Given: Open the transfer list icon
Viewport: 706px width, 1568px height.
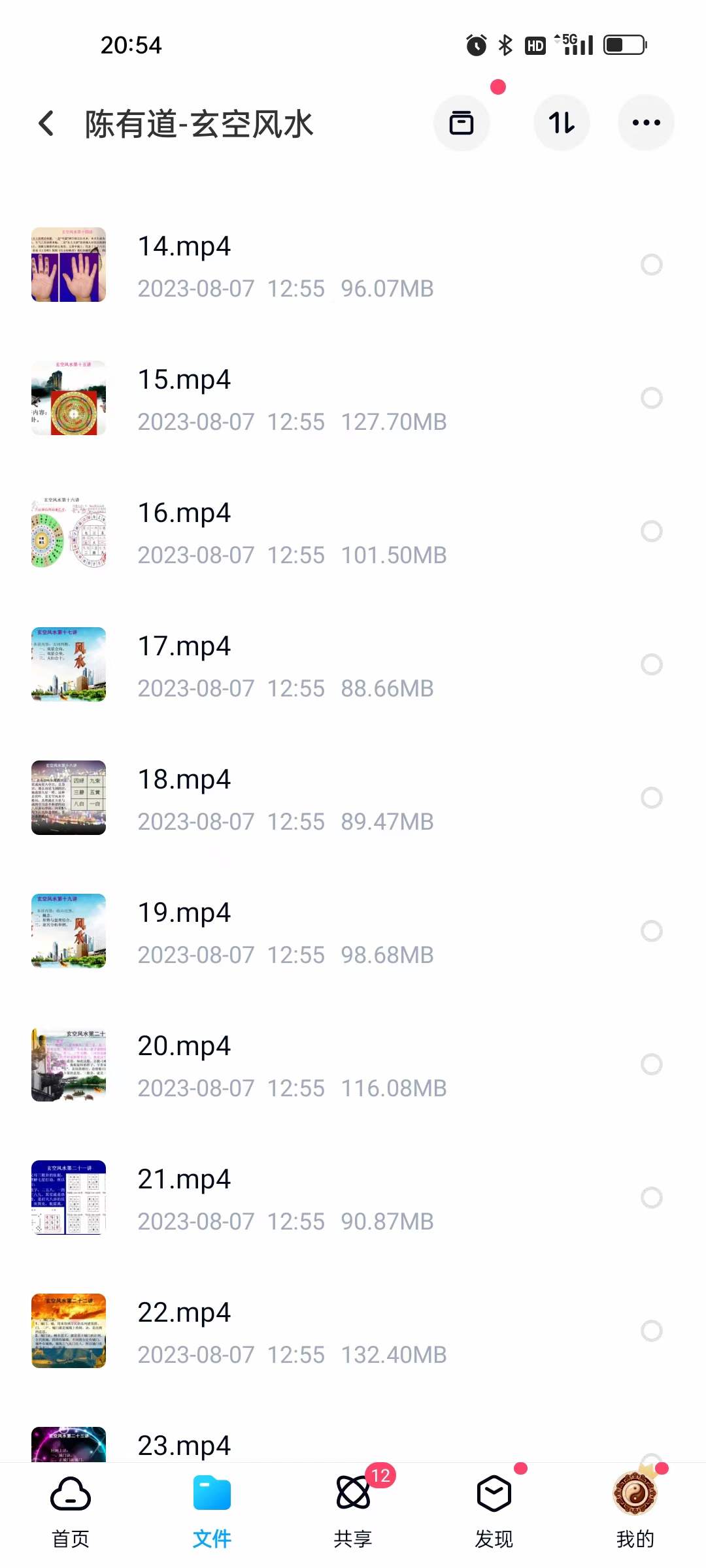Looking at the screenshot, I should pos(462,123).
